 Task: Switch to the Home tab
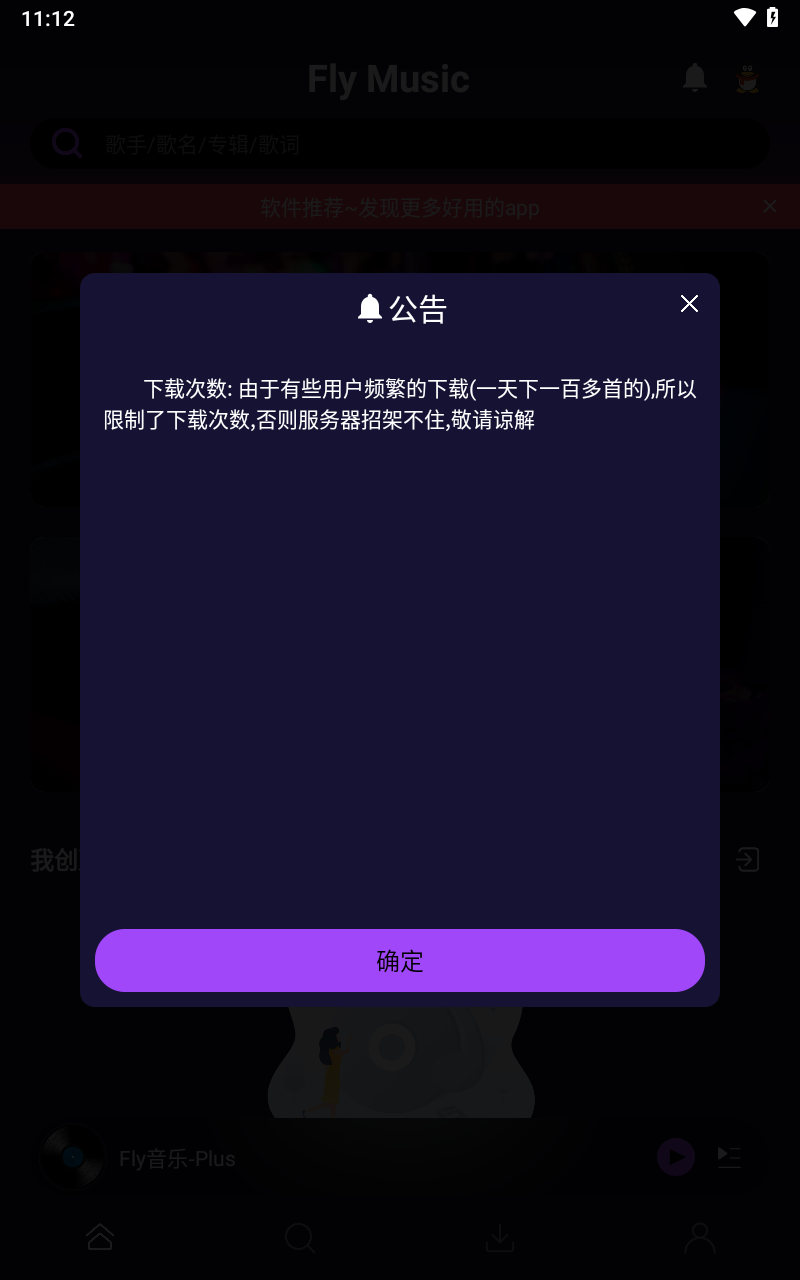click(x=100, y=1237)
